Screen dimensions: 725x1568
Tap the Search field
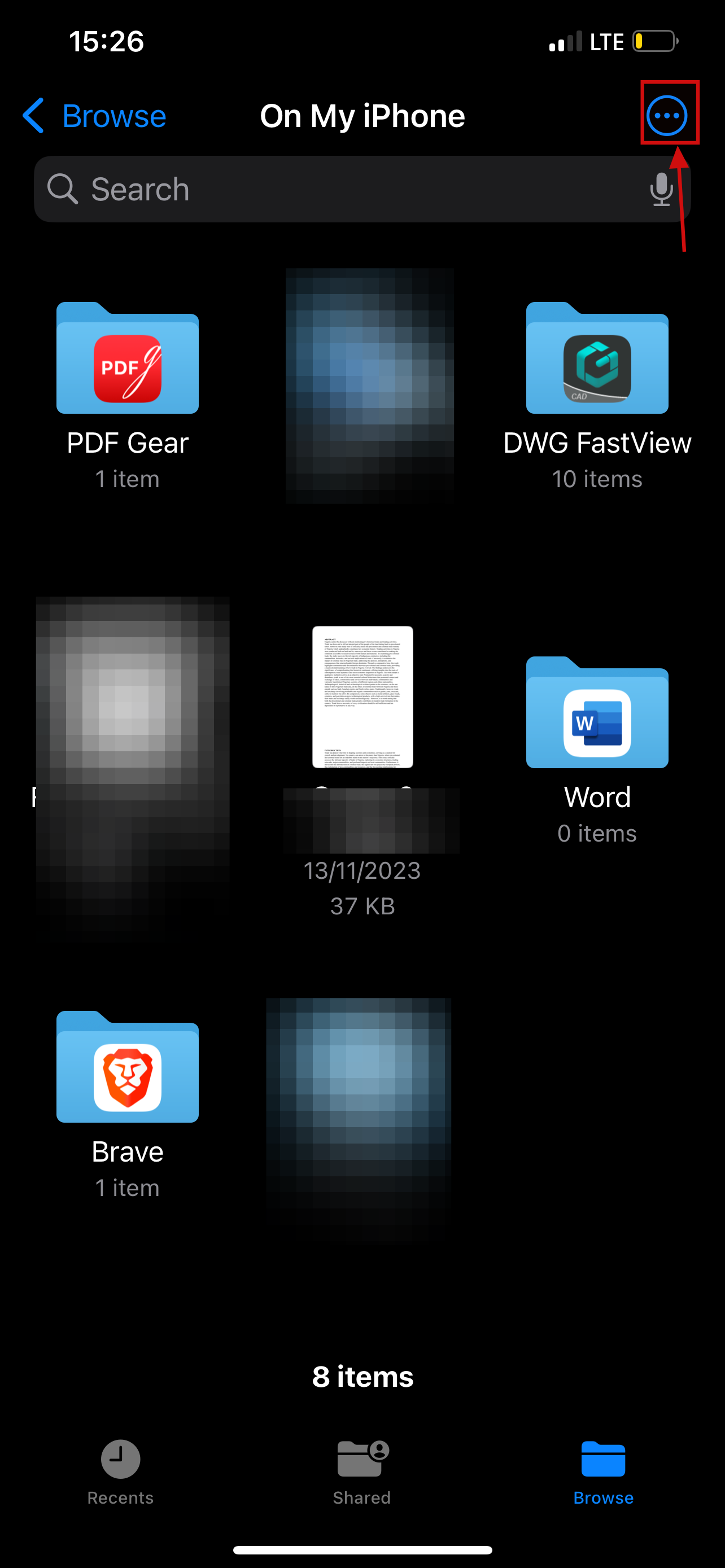coord(341,189)
